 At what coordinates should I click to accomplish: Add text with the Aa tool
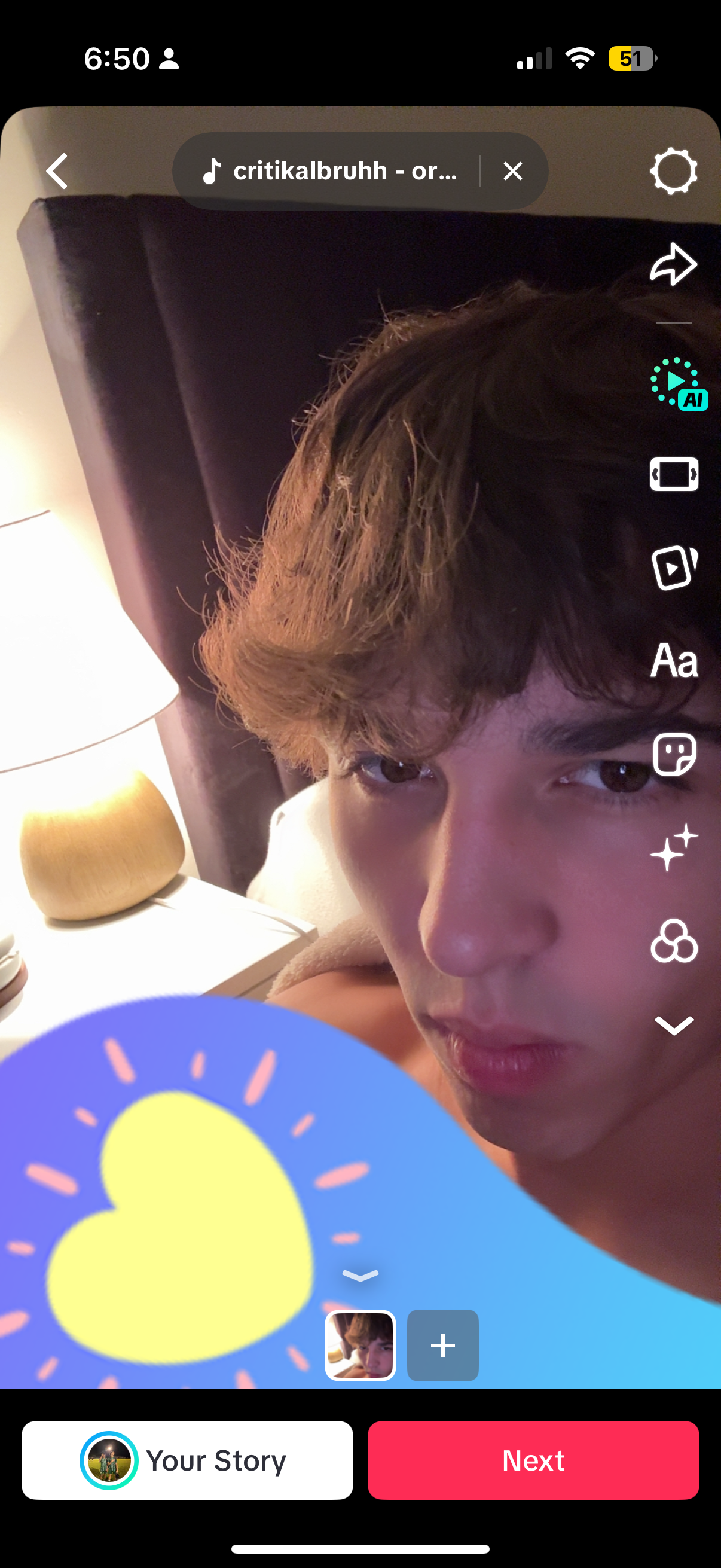(x=674, y=660)
